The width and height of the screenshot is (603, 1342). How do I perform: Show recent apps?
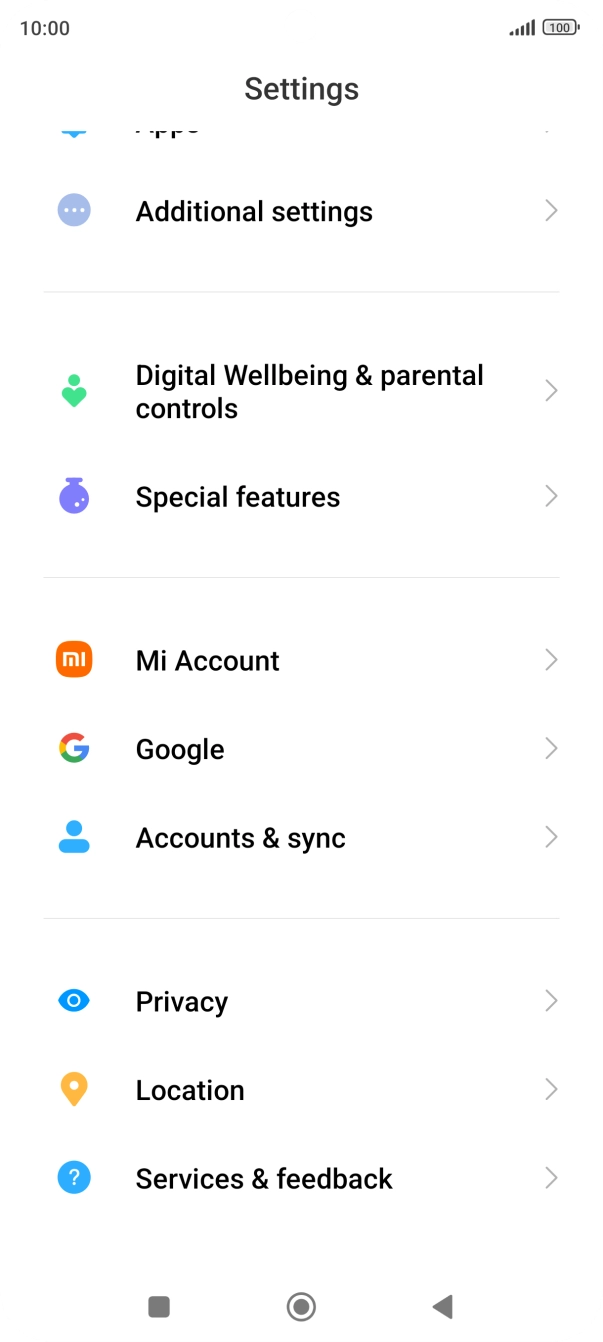tap(159, 1306)
